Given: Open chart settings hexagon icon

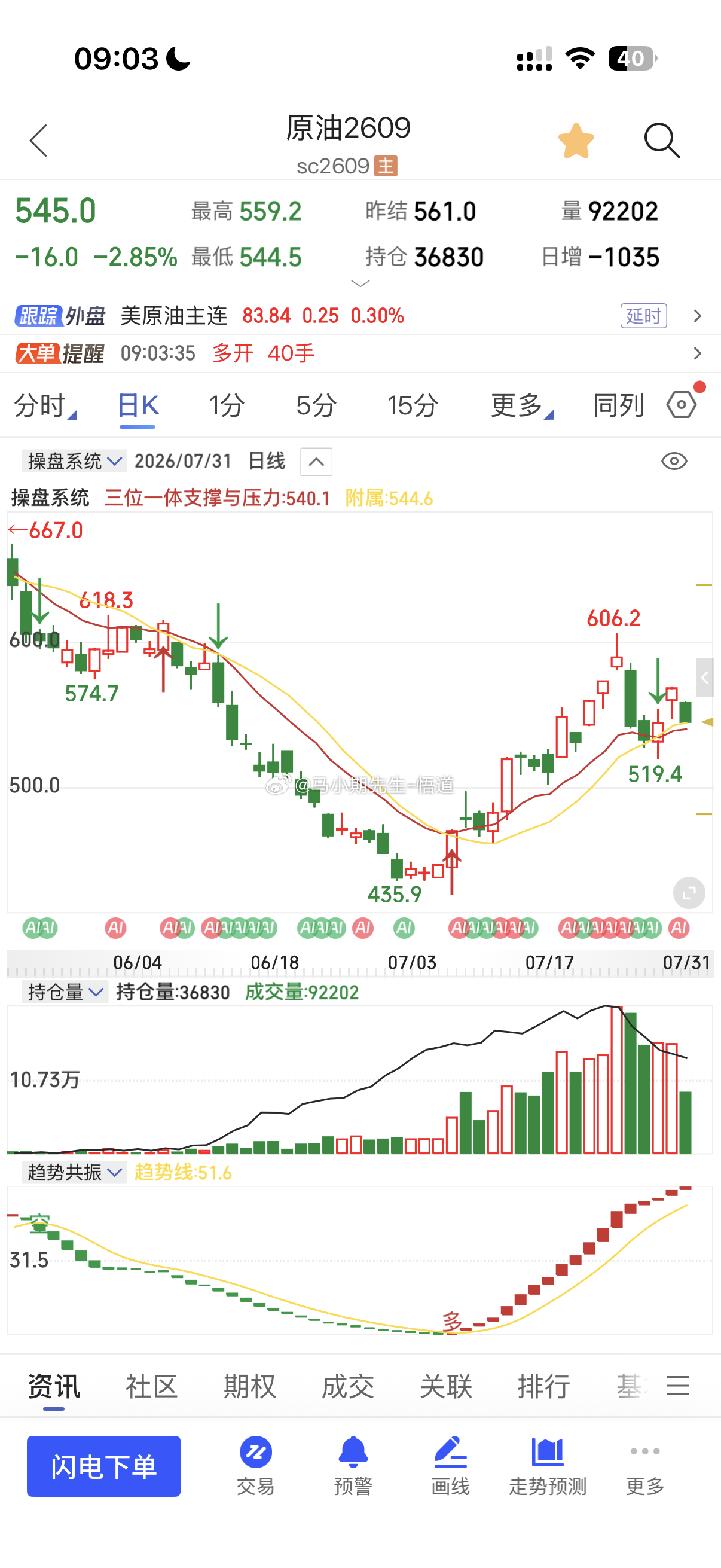Looking at the screenshot, I should click(682, 405).
